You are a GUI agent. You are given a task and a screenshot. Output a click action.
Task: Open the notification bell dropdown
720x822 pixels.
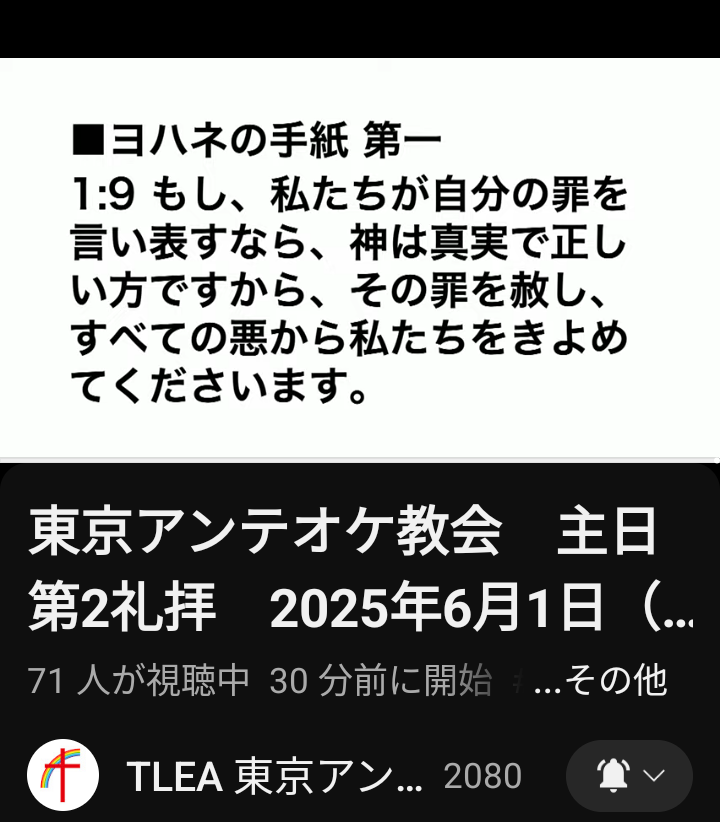click(x=629, y=776)
